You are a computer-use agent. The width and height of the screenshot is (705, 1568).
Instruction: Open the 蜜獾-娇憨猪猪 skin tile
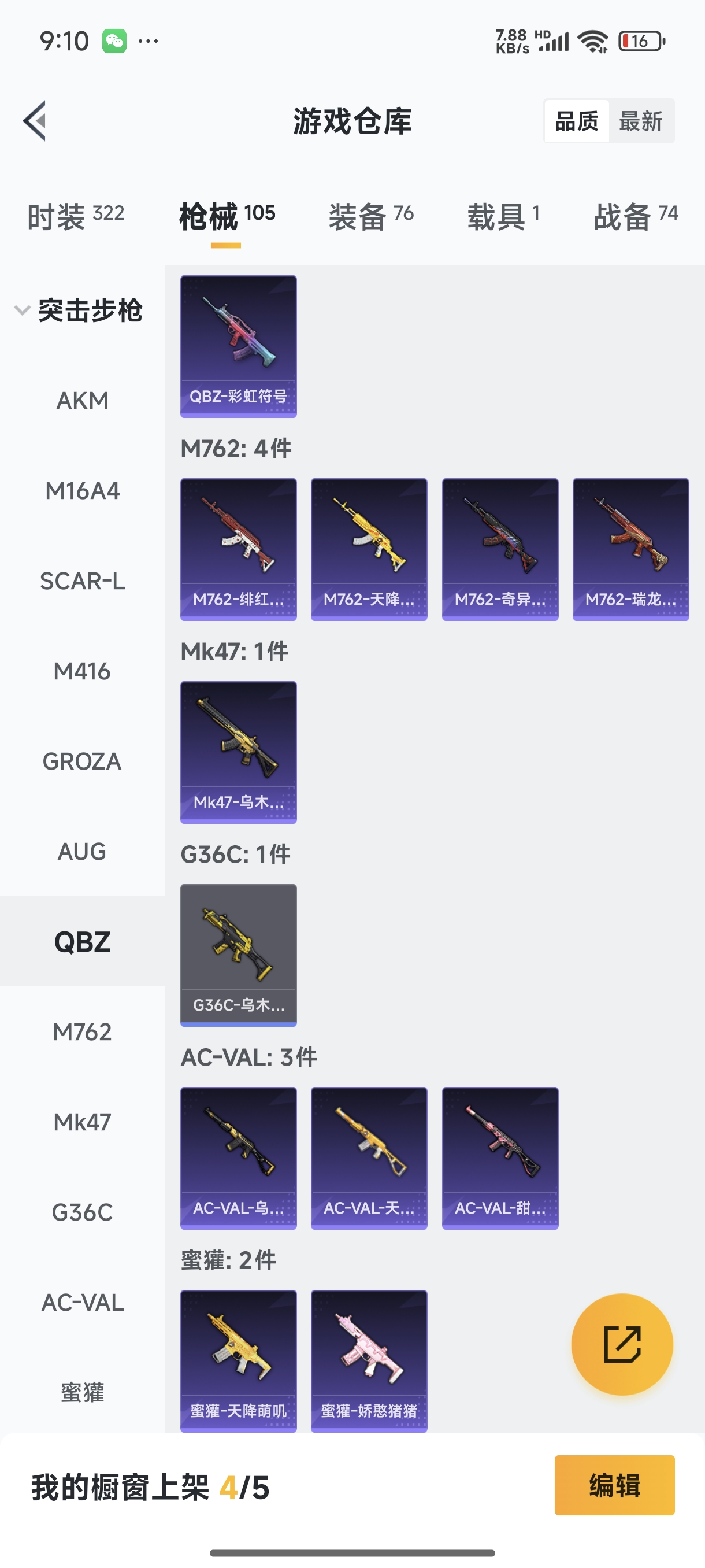[x=369, y=1360]
